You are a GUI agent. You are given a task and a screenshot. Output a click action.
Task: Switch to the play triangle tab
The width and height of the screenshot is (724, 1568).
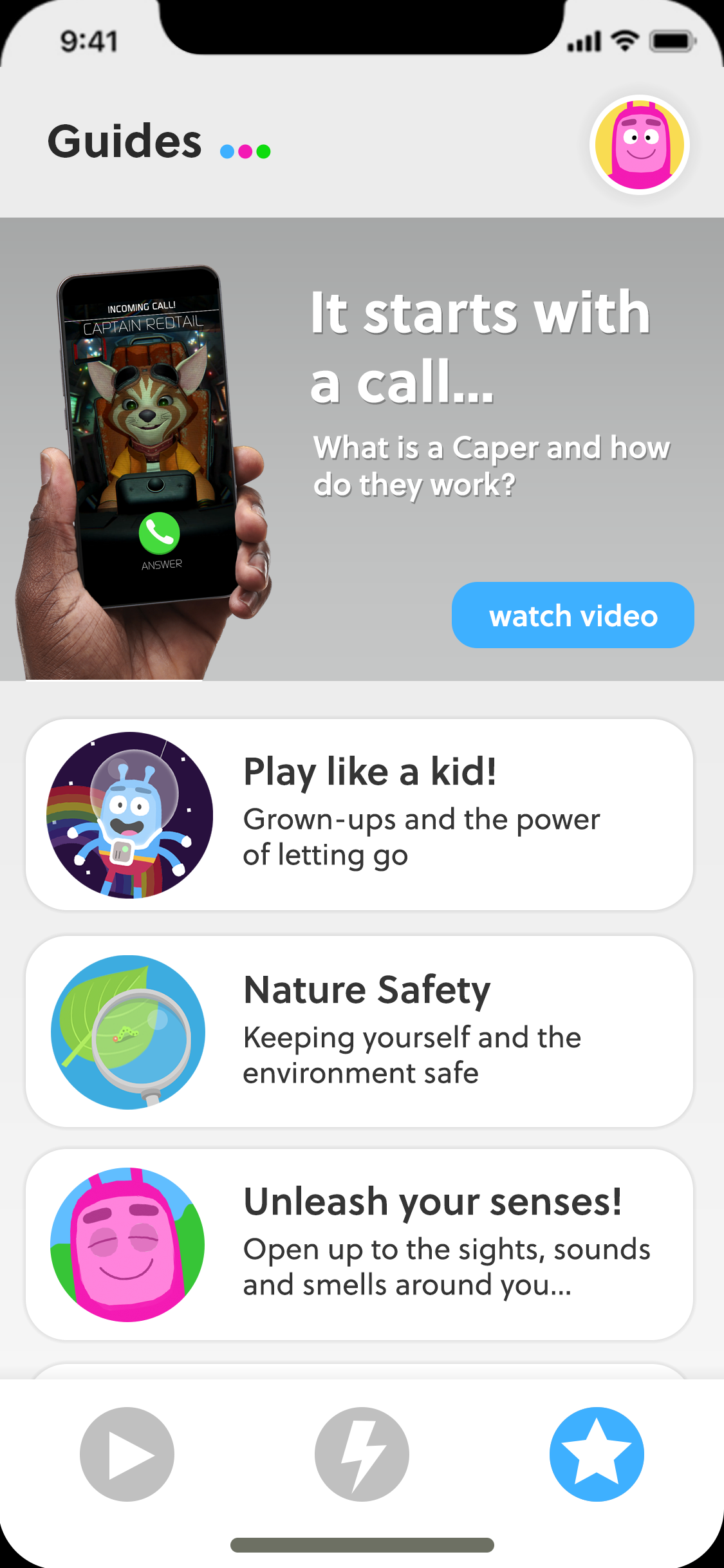click(x=127, y=1454)
